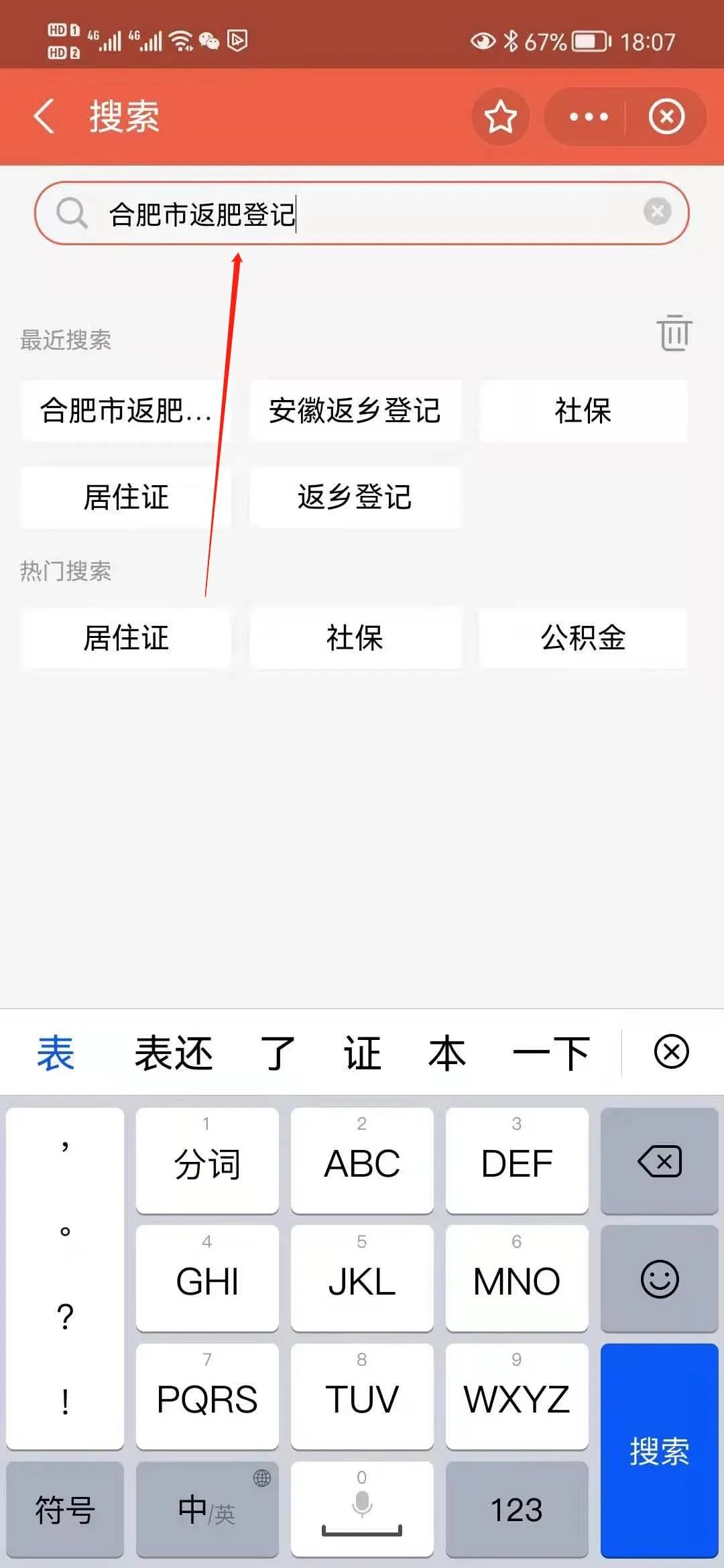The height and width of the screenshot is (1568, 724).
Task: Open the emoji keyboard panel
Action: coord(659,1279)
